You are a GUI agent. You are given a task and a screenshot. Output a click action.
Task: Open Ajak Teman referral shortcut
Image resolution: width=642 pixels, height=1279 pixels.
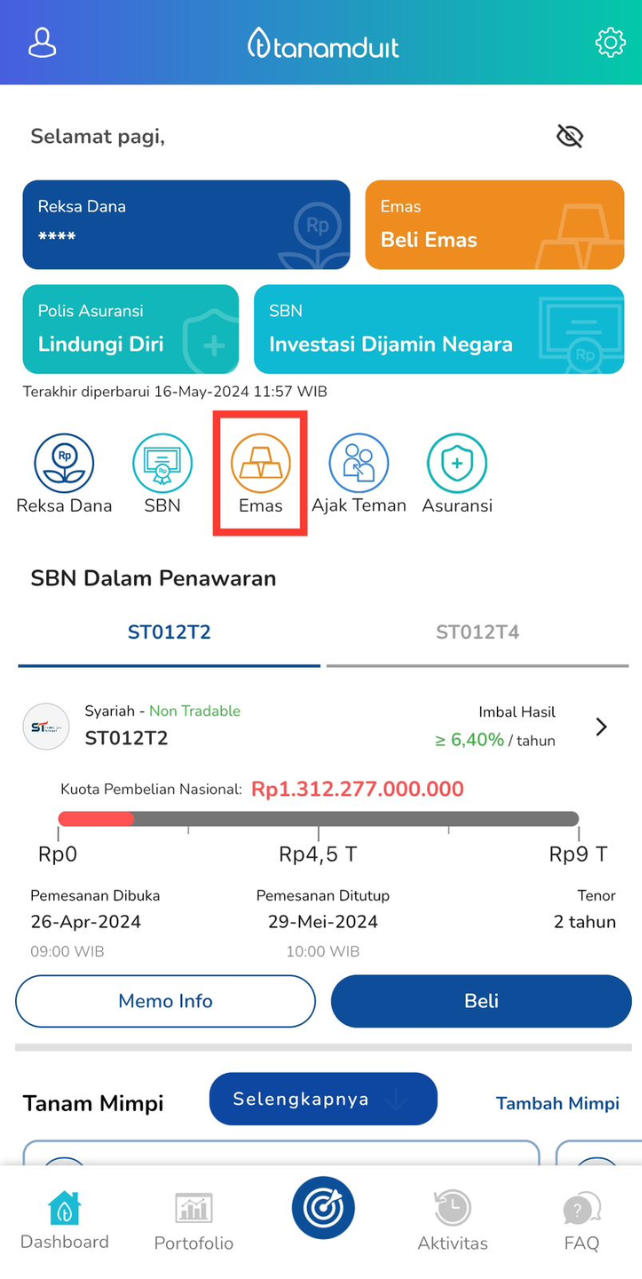coord(358,464)
